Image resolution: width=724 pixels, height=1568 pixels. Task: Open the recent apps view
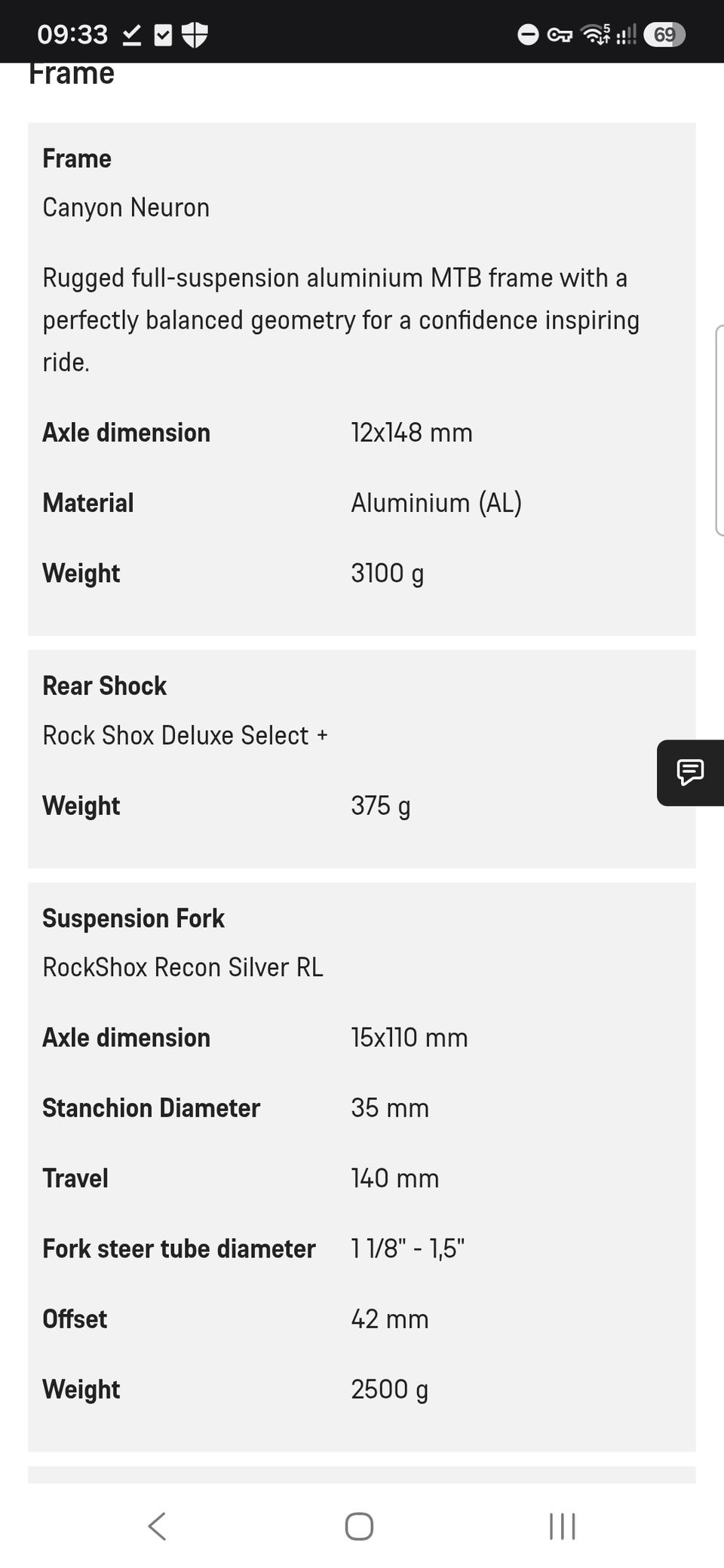click(563, 1527)
